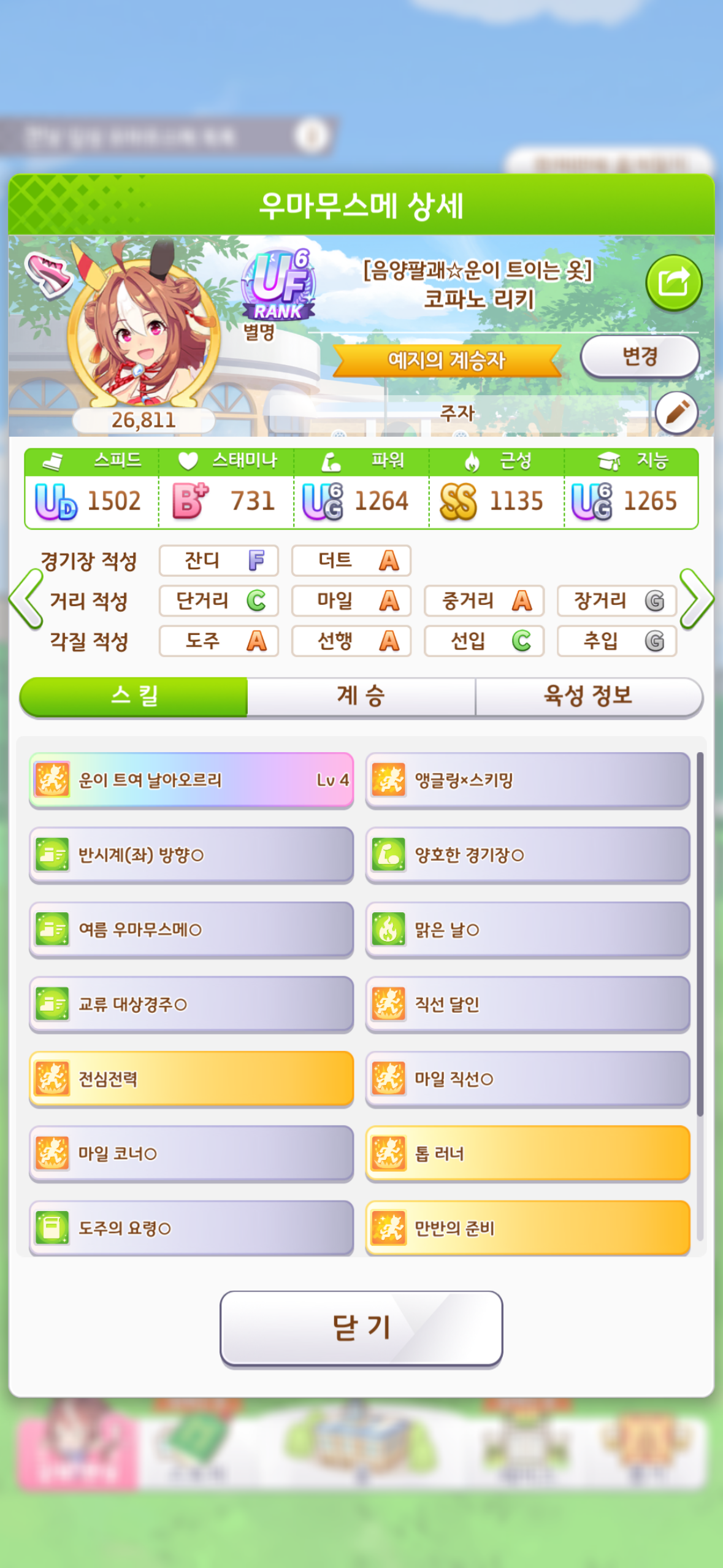Screen dimensions: 723x1568
Task: View the 마일 코너○ skill
Action: click(x=191, y=1153)
